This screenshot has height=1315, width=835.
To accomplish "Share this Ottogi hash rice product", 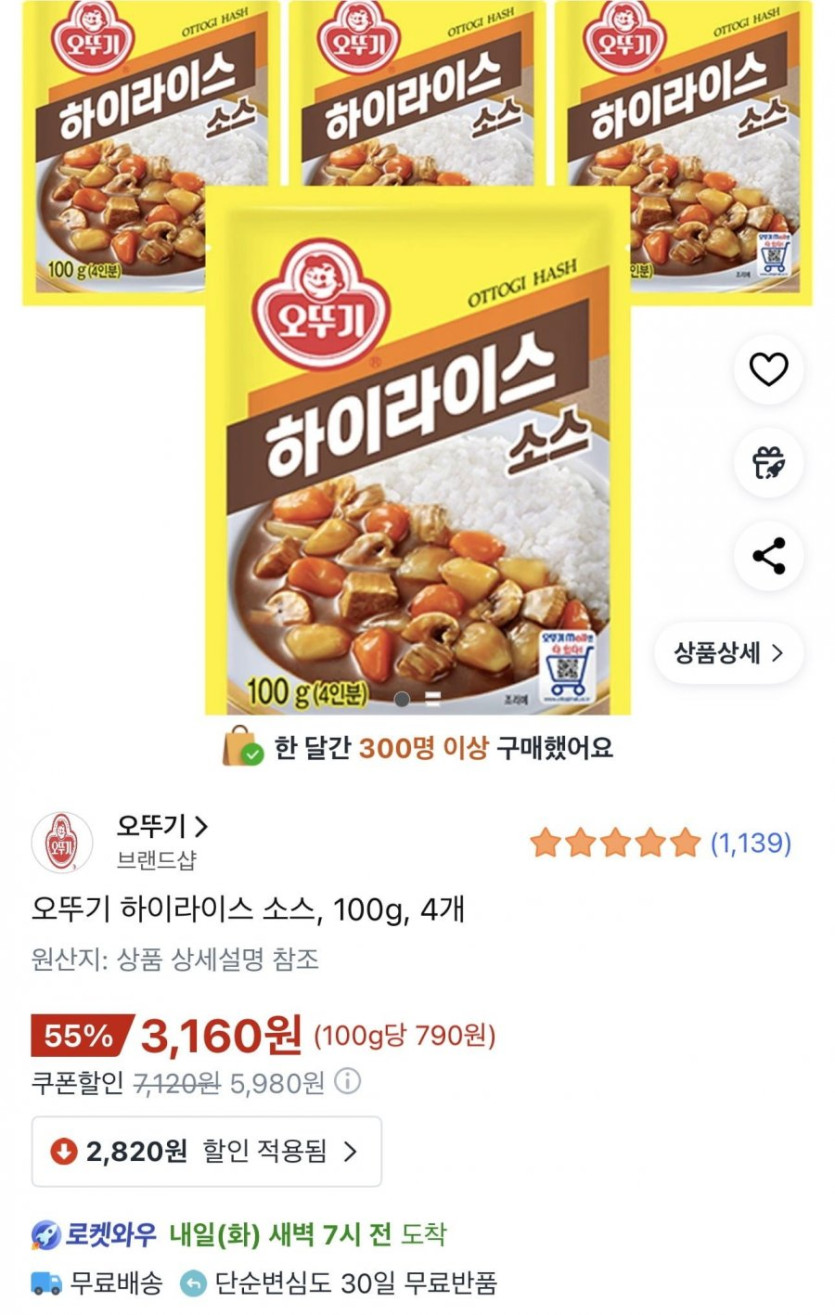I will (x=768, y=556).
